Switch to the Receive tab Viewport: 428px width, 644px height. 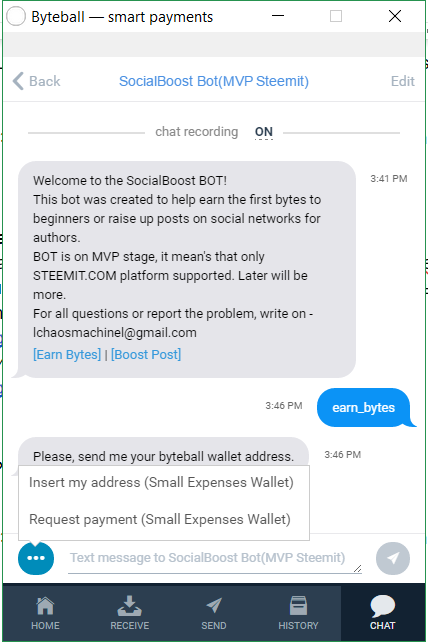coord(129,613)
